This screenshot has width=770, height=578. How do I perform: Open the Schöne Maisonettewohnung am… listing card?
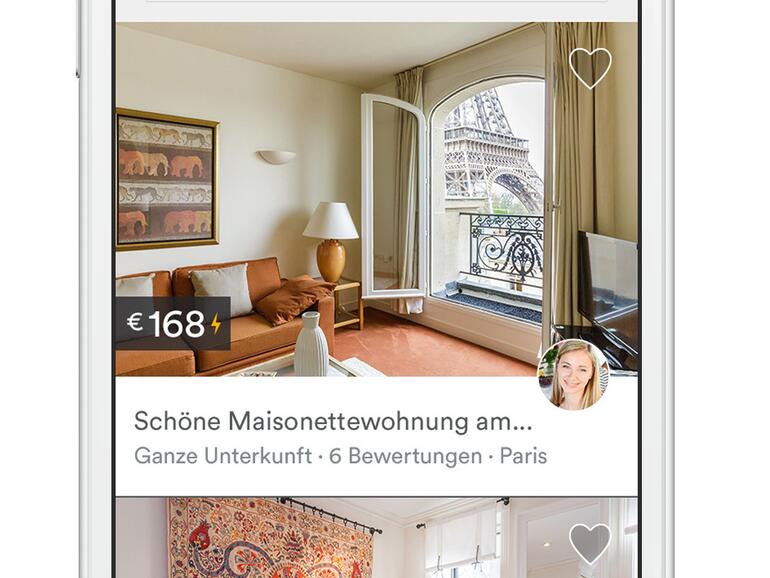click(332, 421)
